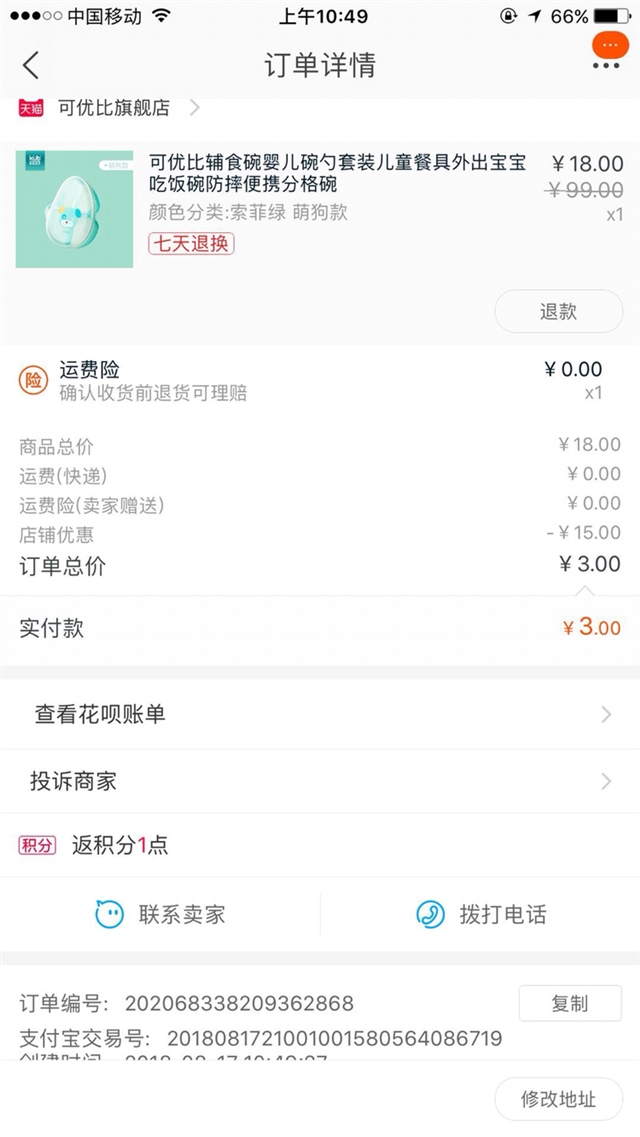Go back from the order details page
This screenshot has width=640, height=1137.
pyautogui.click(x=30, y=66)
